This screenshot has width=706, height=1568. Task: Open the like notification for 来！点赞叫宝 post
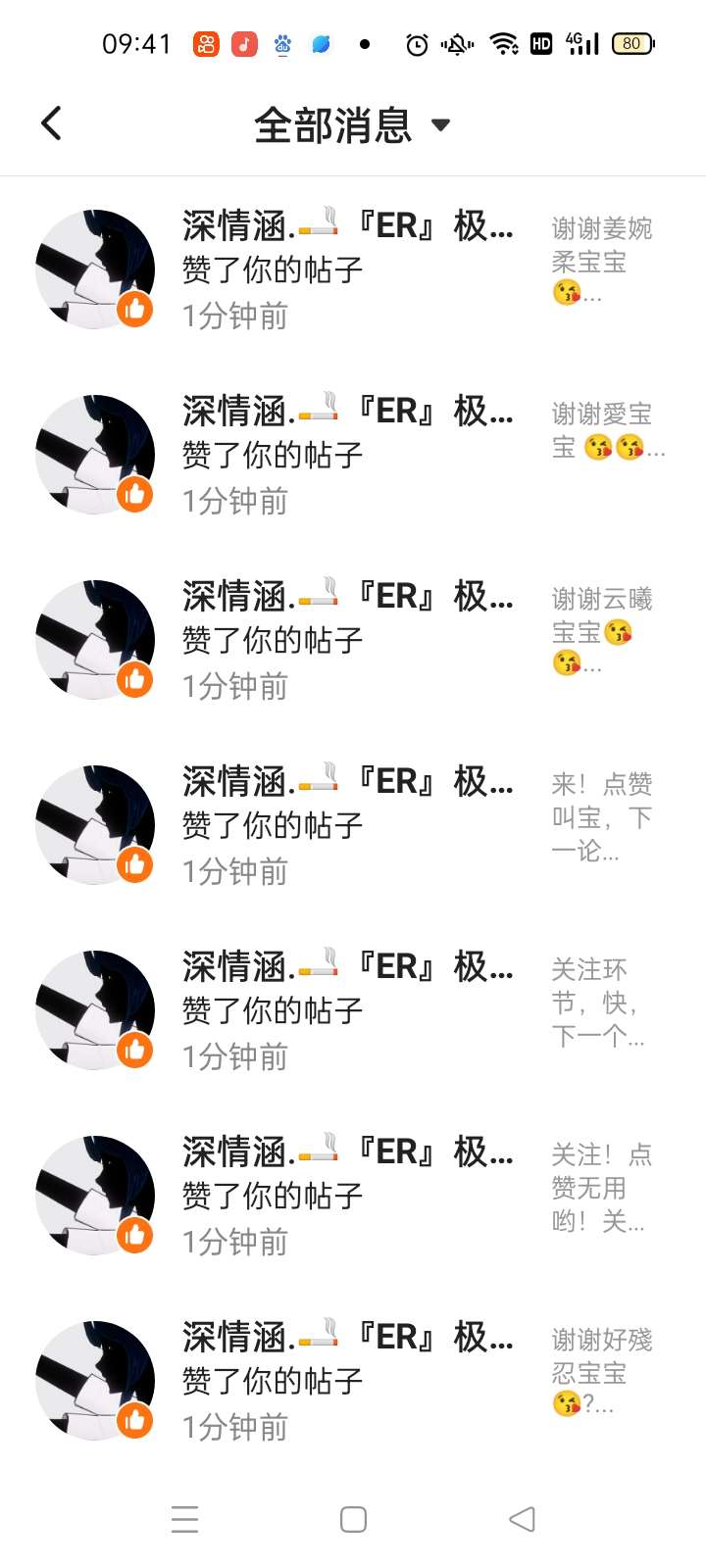pyautogui.click(x=353, y=825)
